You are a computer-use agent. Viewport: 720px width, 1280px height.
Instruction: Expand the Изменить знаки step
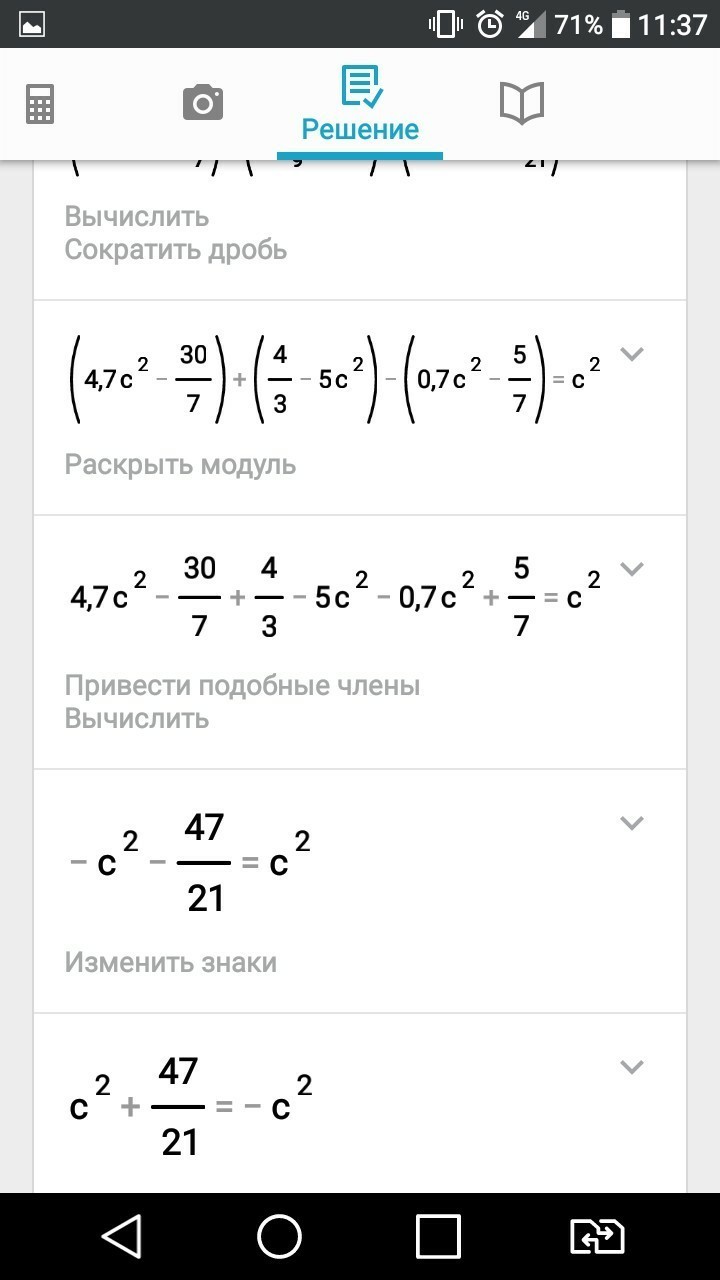tap(631, 823)
